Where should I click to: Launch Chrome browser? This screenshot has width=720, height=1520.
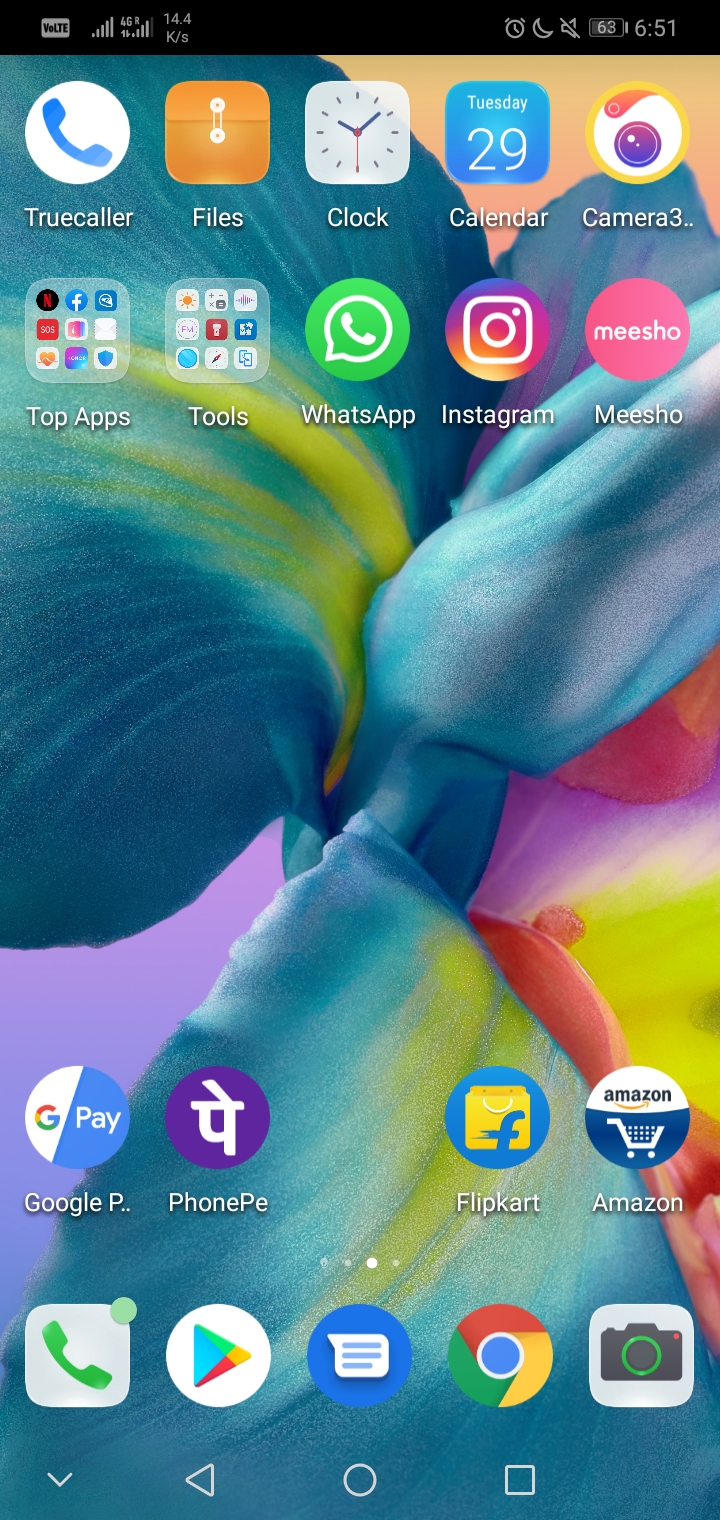500,1356
